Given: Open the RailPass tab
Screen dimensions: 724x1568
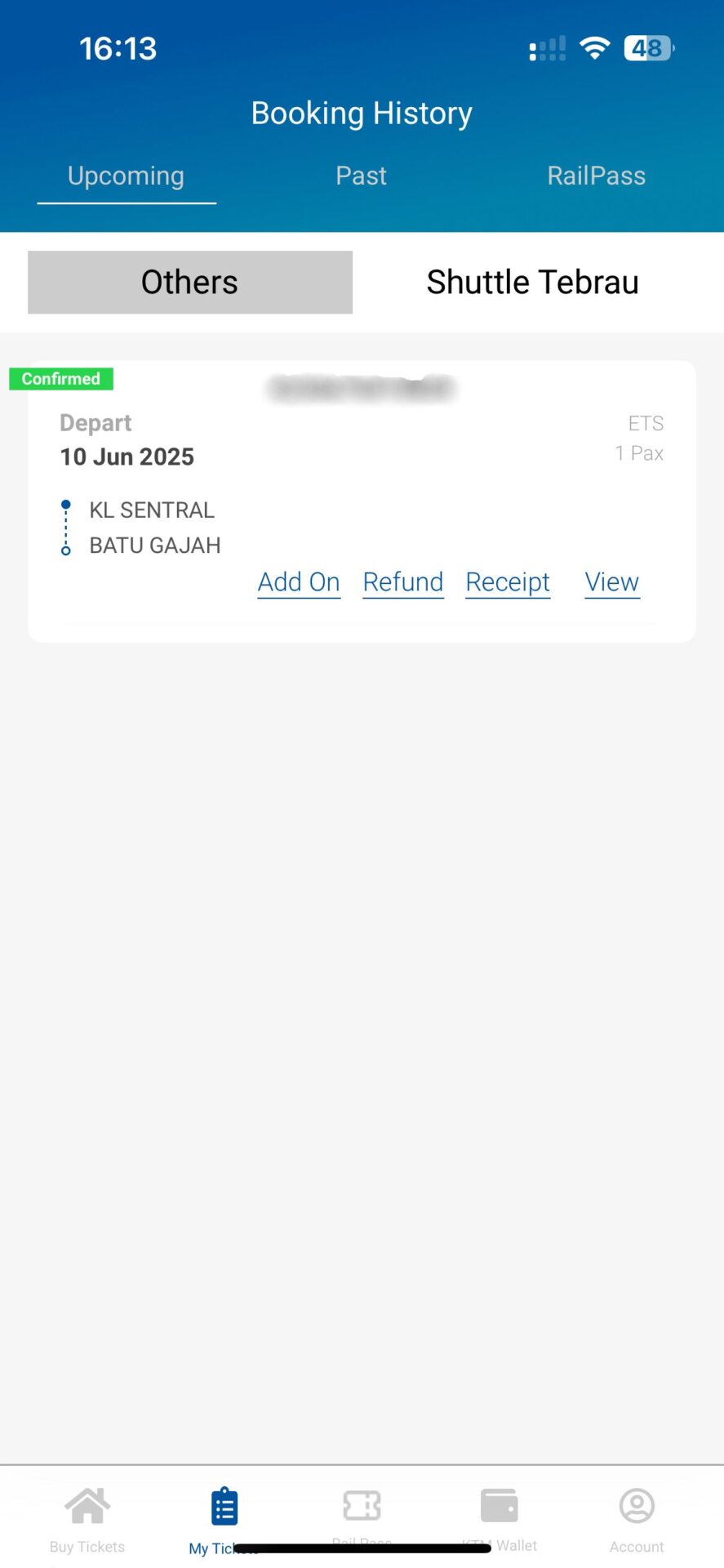Looking at the screenshot, I should tap(596, 176).
